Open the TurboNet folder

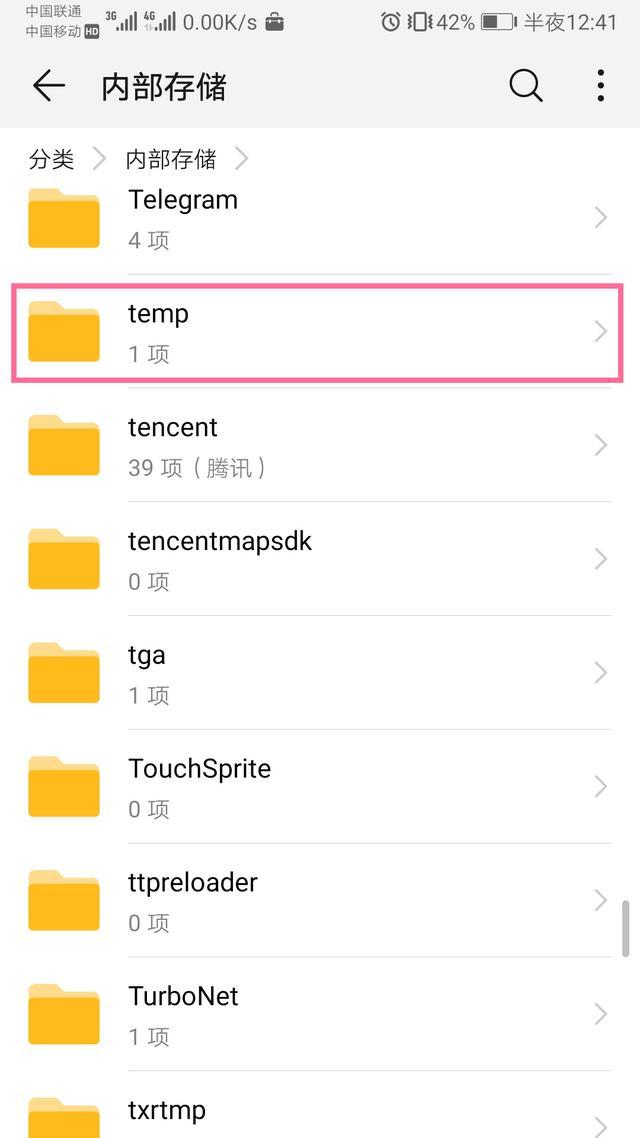(x=318, y=1015)
